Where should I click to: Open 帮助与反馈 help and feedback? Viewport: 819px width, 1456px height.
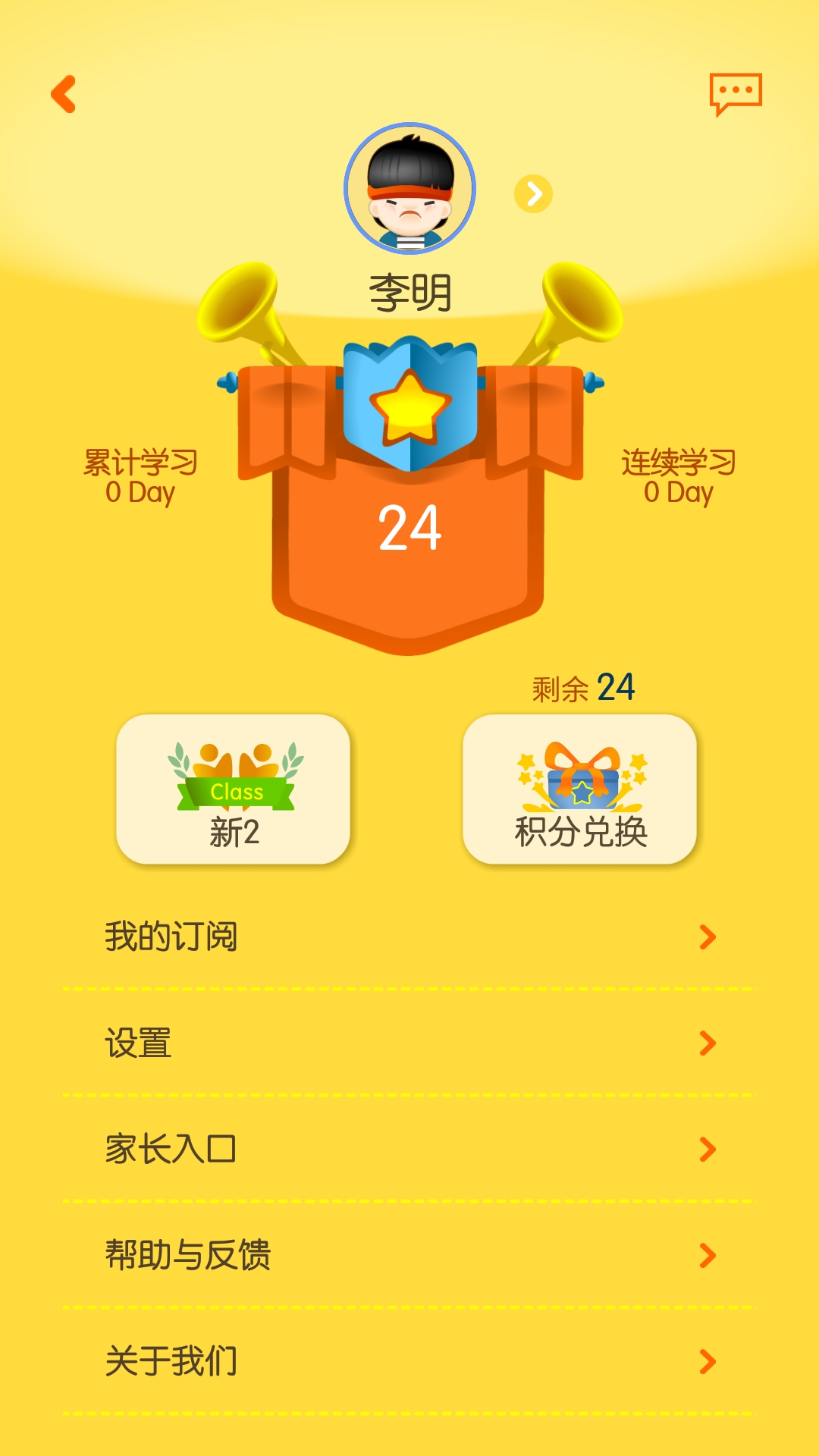(409, 1256)
